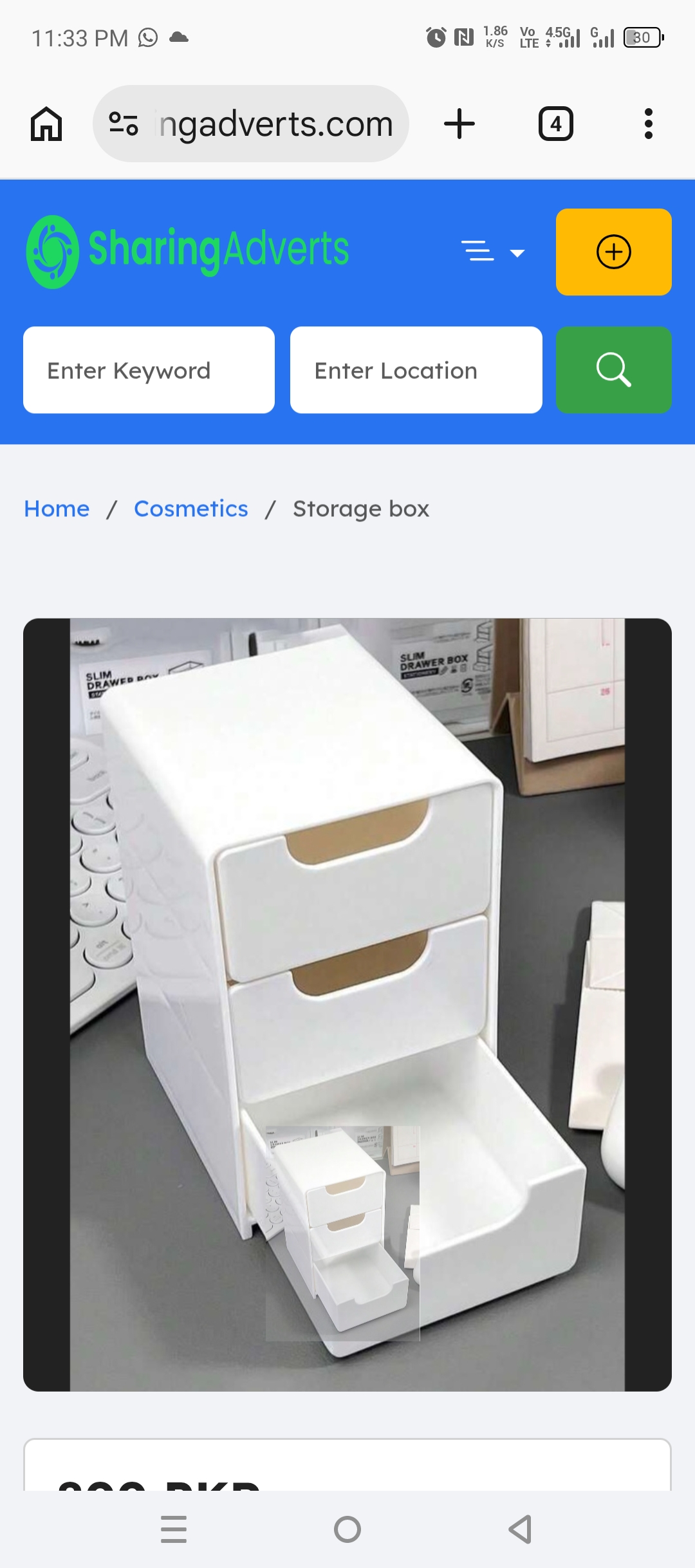Open the storage box product image
Screen dimensions: 695x1568
(347, 1005)
